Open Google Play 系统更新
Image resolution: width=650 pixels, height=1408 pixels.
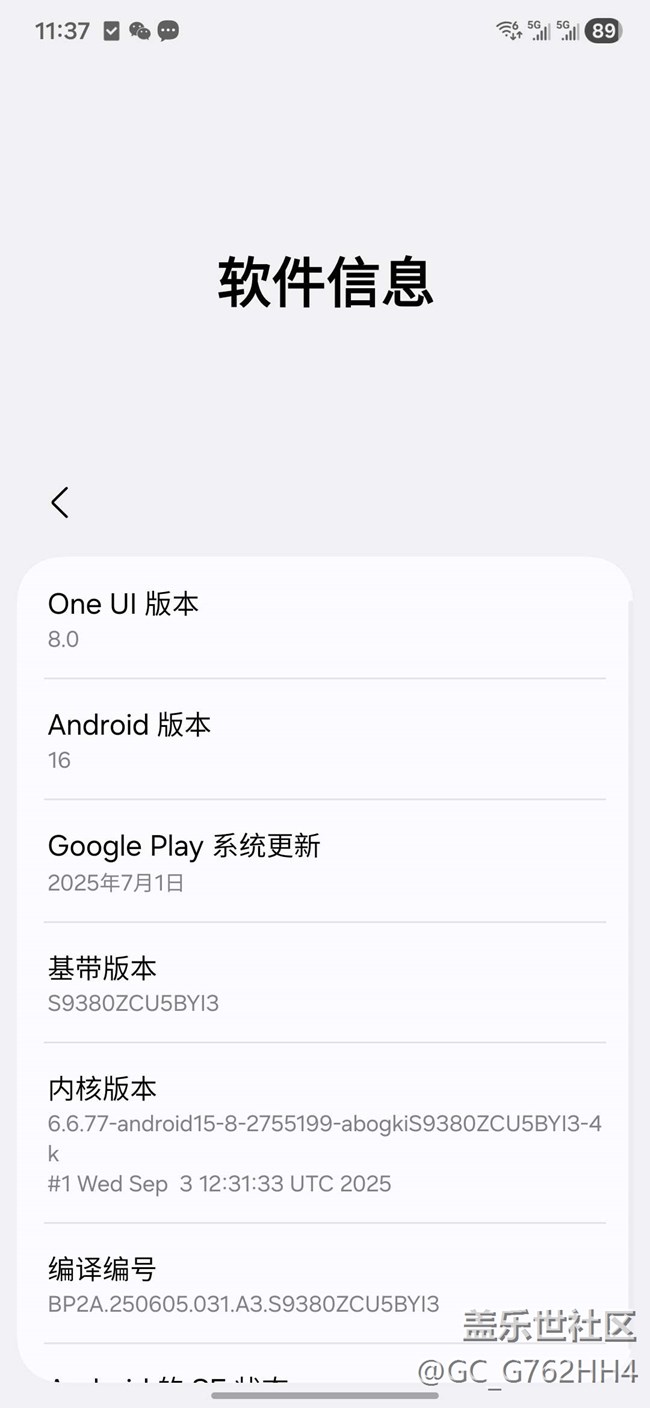click(324, 862)
